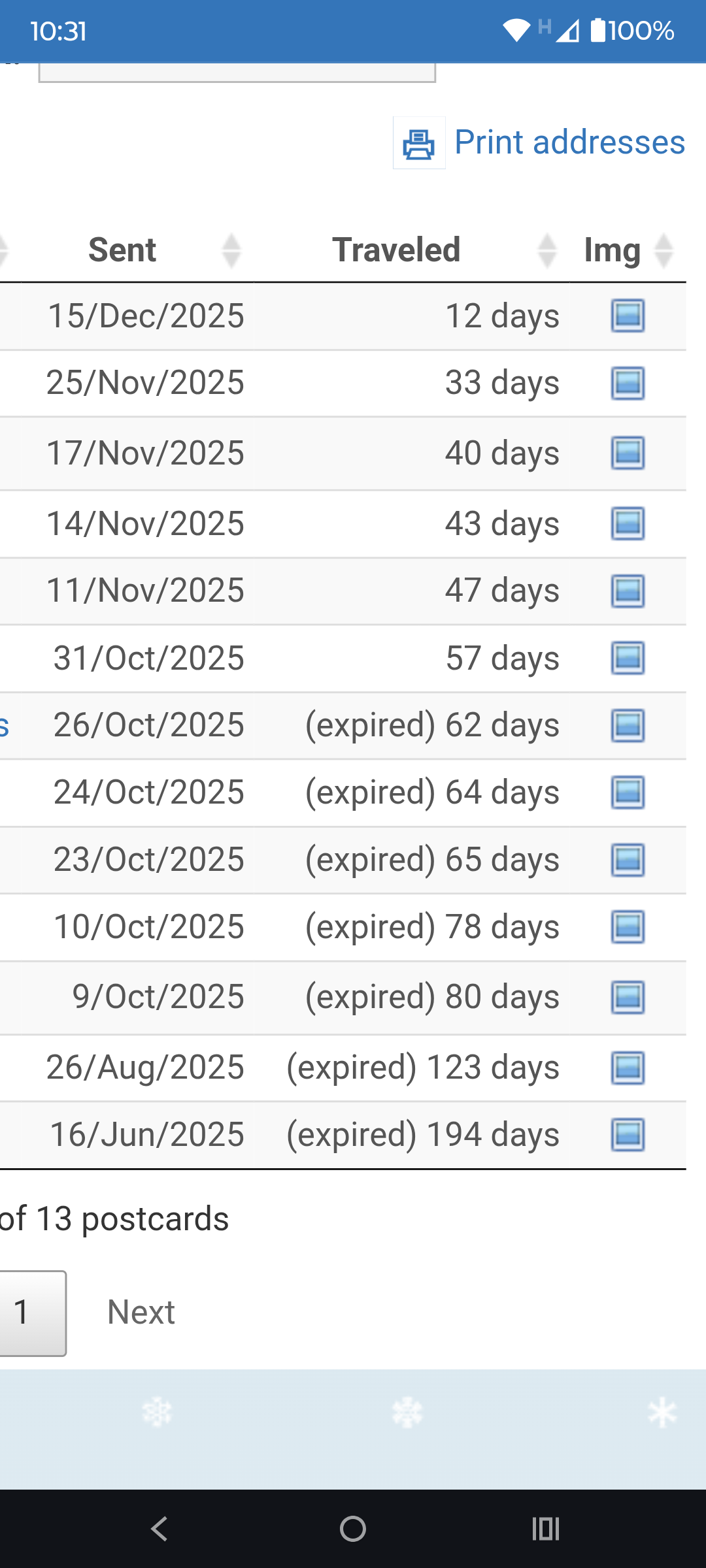Open image for the 16/Jun/2025 postcard
Viewport: 706px width, 1568px height.
[x=628, y=1135]
